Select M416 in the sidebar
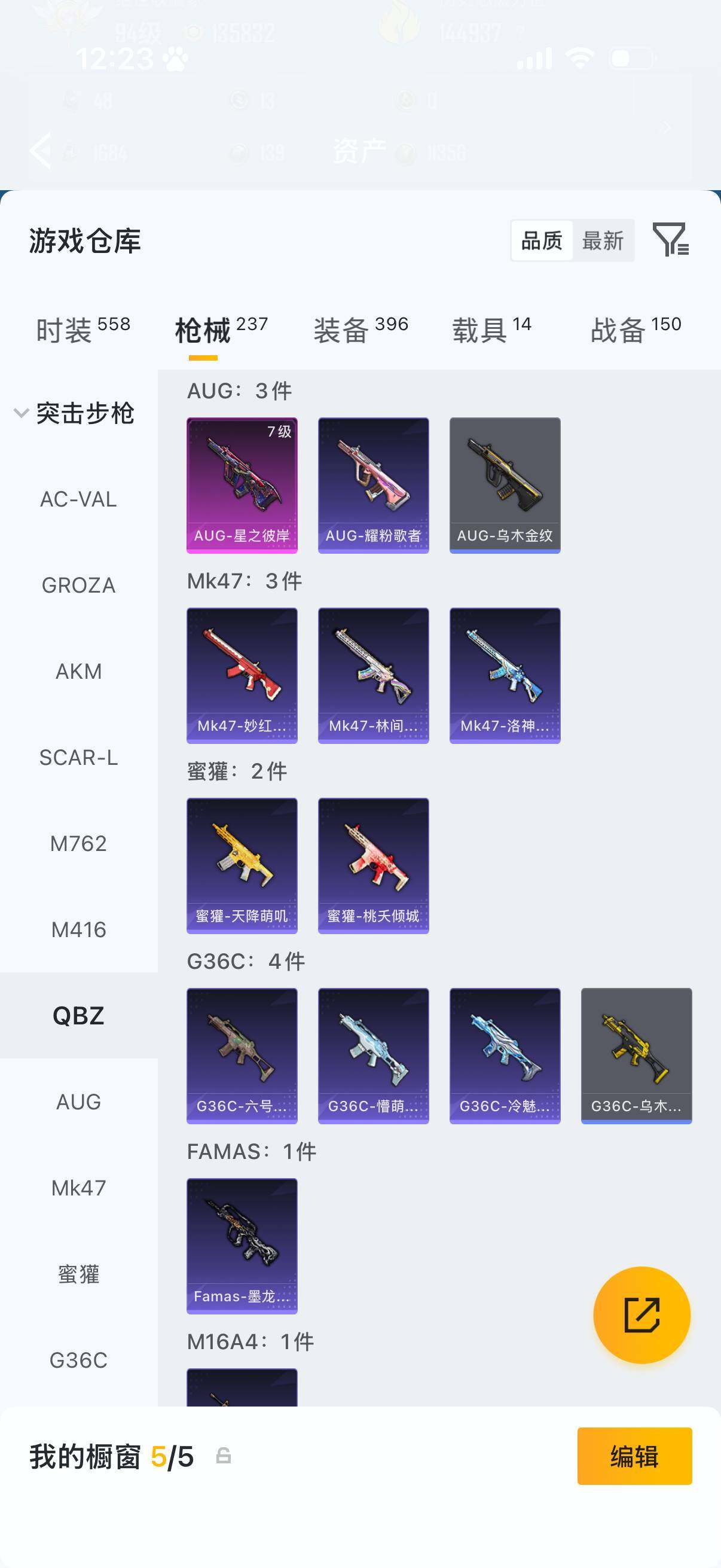Screen dimensions: 721x1568 click(x=78, y=929)
